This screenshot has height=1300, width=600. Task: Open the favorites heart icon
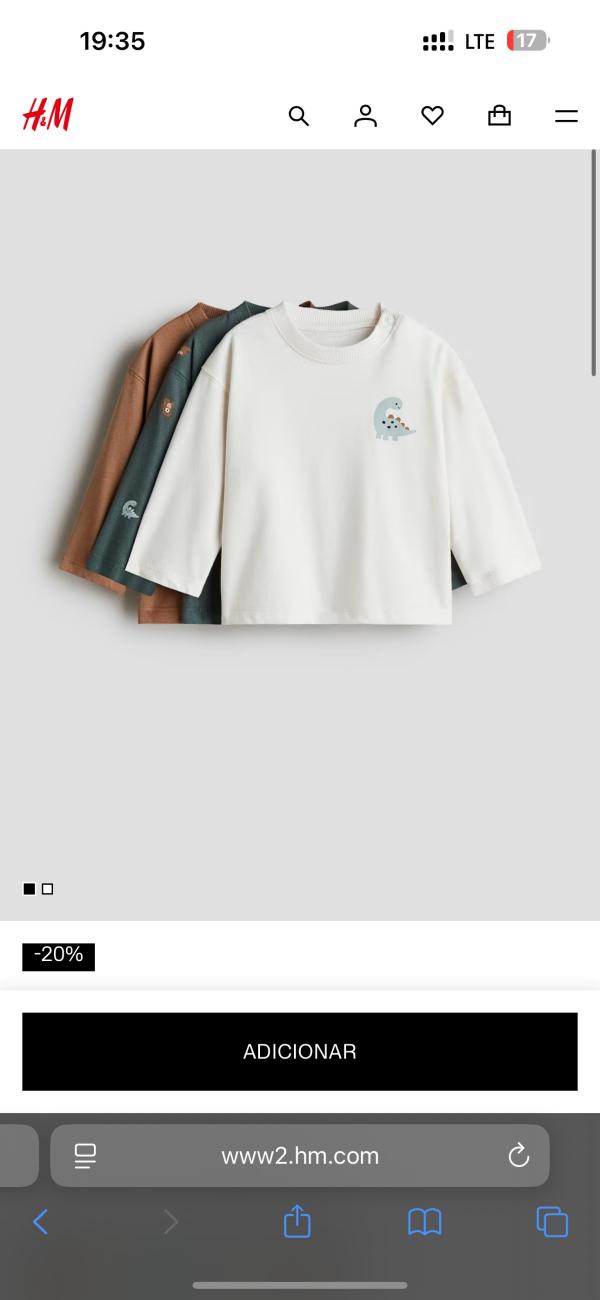pyautogui.click(x=432, y=116)
